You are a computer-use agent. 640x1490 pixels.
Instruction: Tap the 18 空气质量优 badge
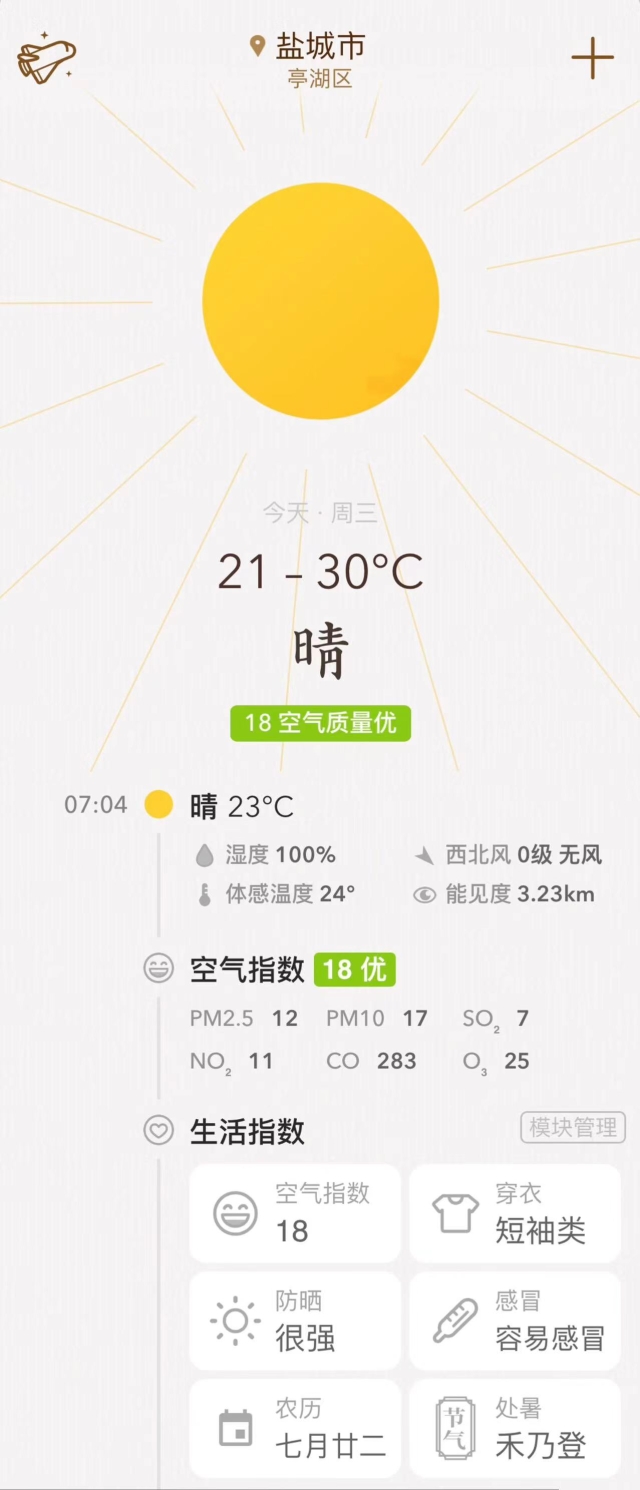coord(320,722)
